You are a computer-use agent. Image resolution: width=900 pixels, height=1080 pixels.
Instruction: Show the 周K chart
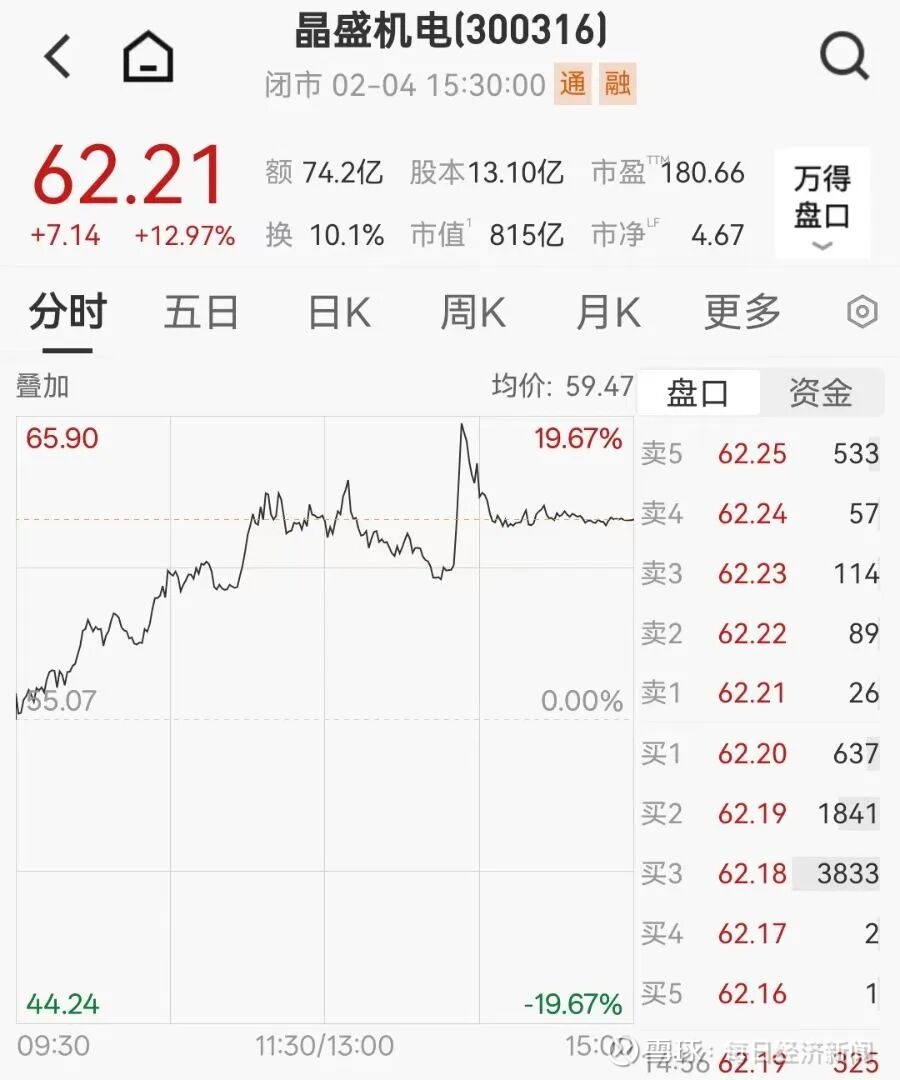[473, 313]
